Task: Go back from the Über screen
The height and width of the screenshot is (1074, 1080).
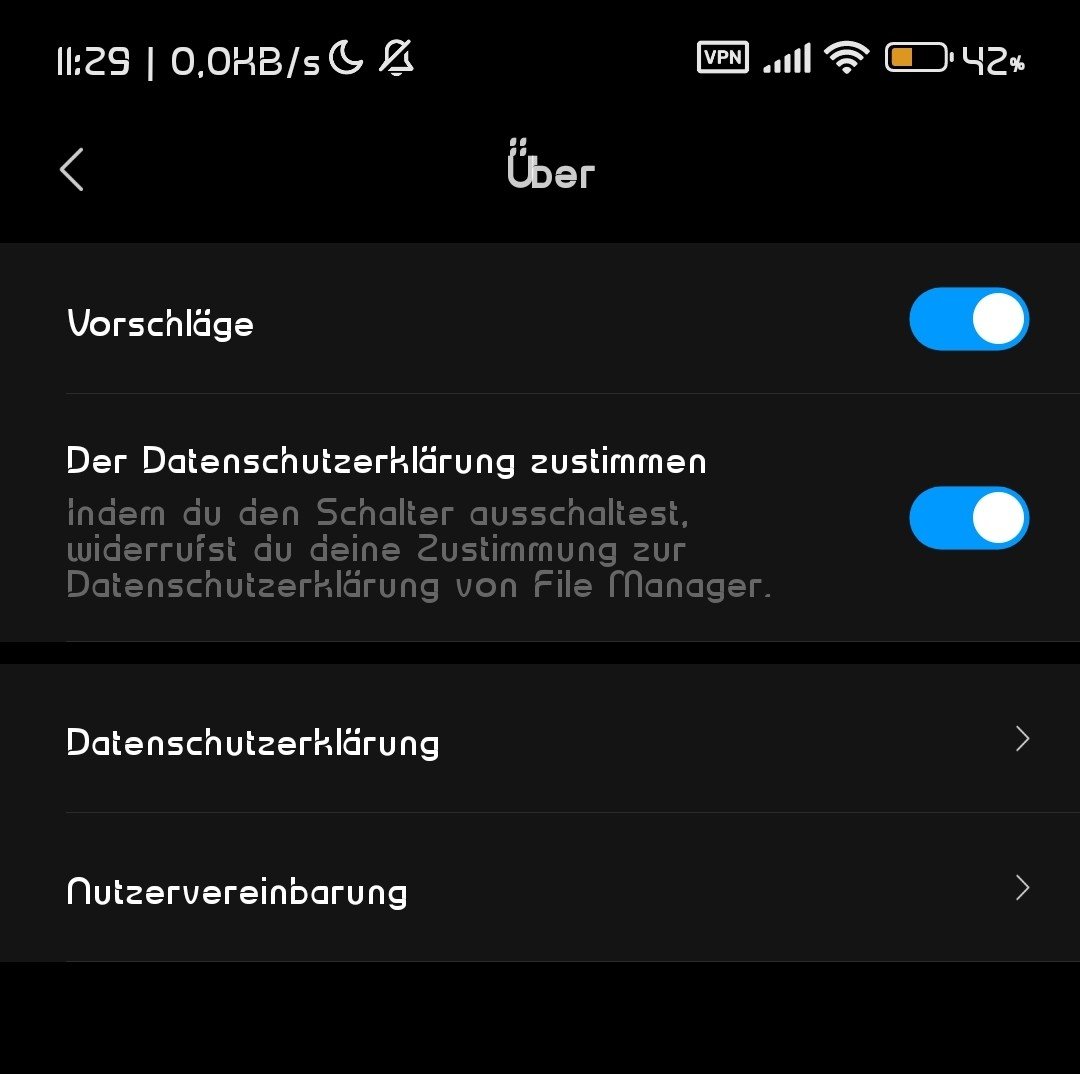Action: (72, 170)
